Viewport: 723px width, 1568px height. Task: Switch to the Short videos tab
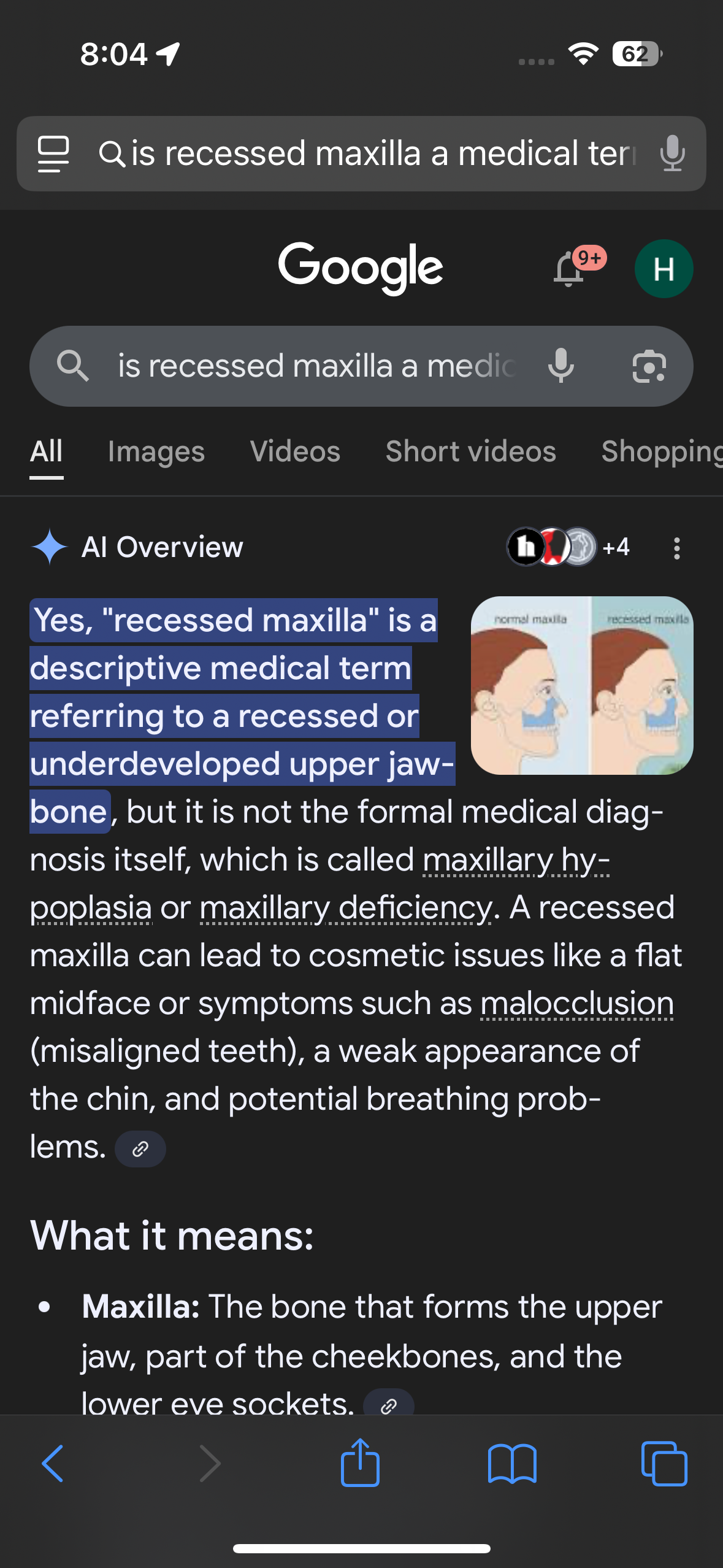click(x=470, y=452)
